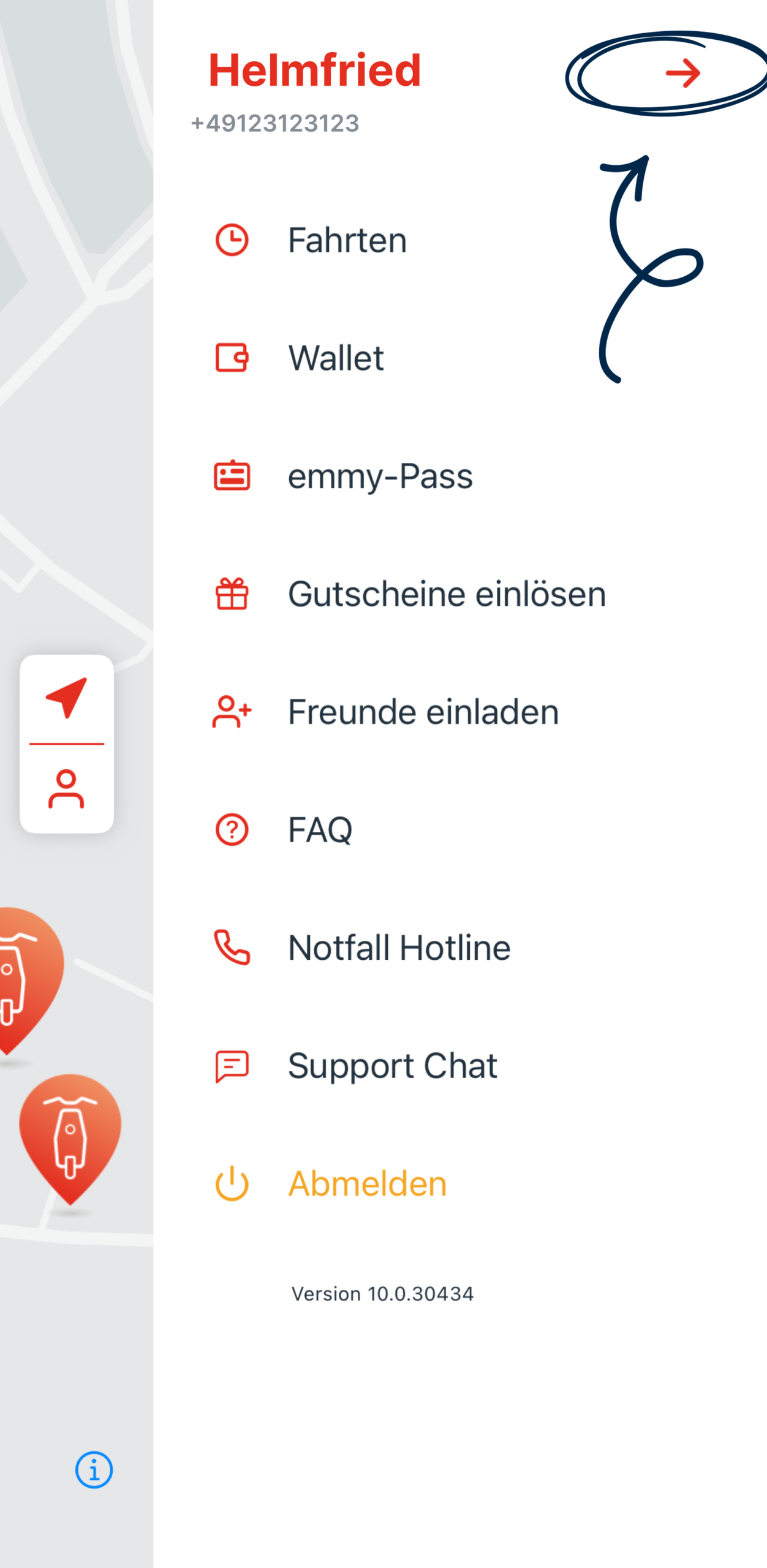Screen dimensions: 767x1568
Task: Go to Wallet
Action: click(336, 358)
